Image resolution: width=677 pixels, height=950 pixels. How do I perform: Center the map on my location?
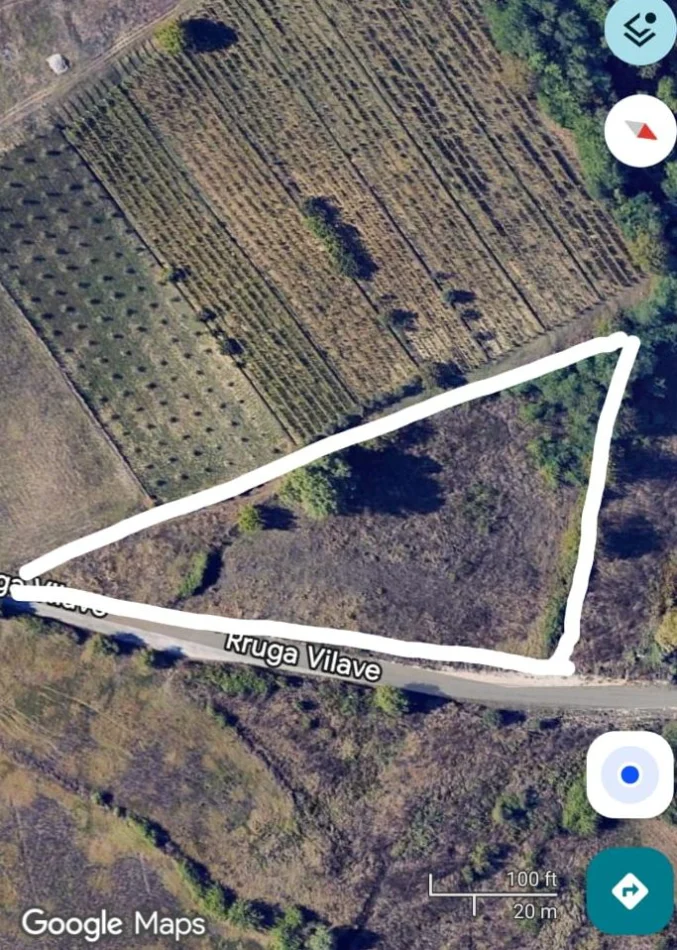point(629,775)
